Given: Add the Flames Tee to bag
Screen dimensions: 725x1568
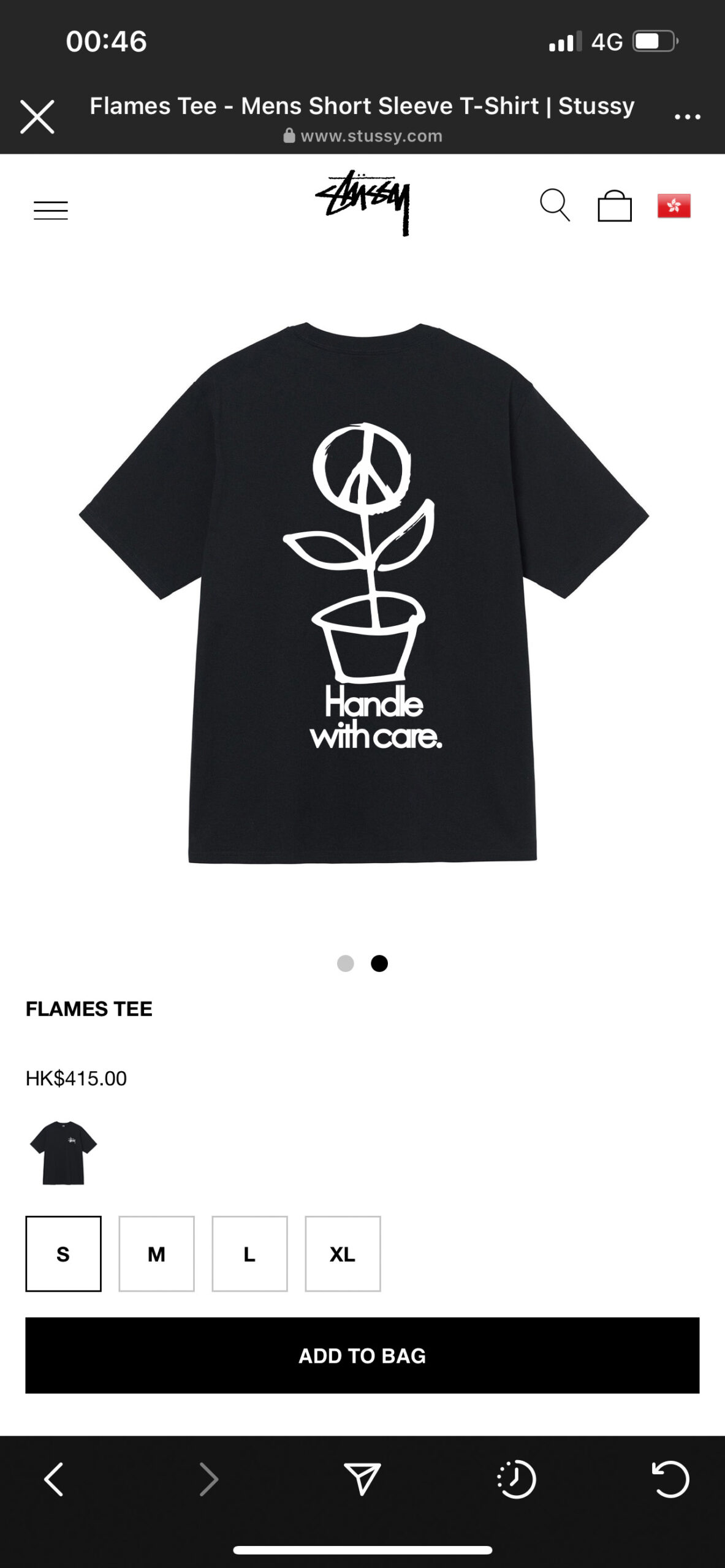Looking at the screenshot, I should tap(362, 1355).
